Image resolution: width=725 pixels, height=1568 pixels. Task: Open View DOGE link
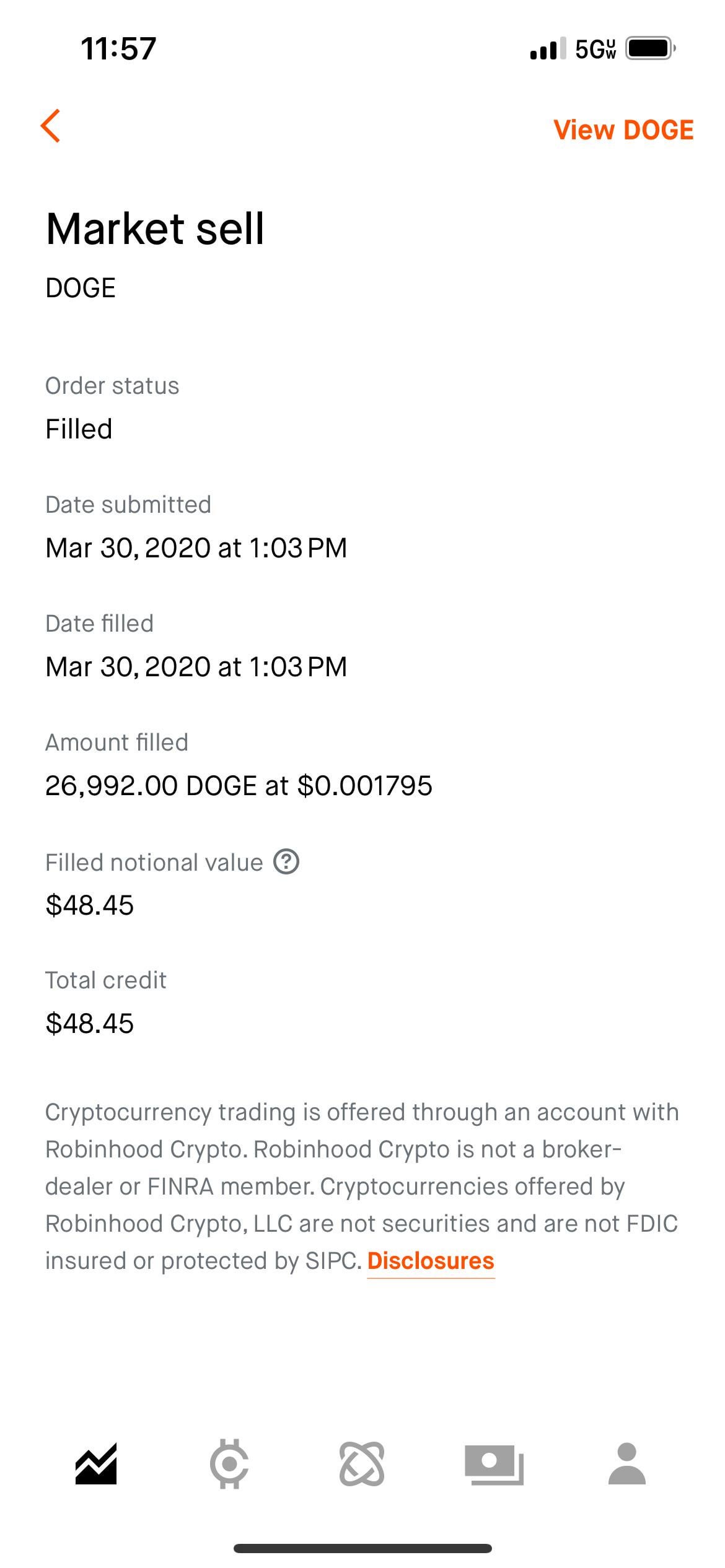coord(623,130)
